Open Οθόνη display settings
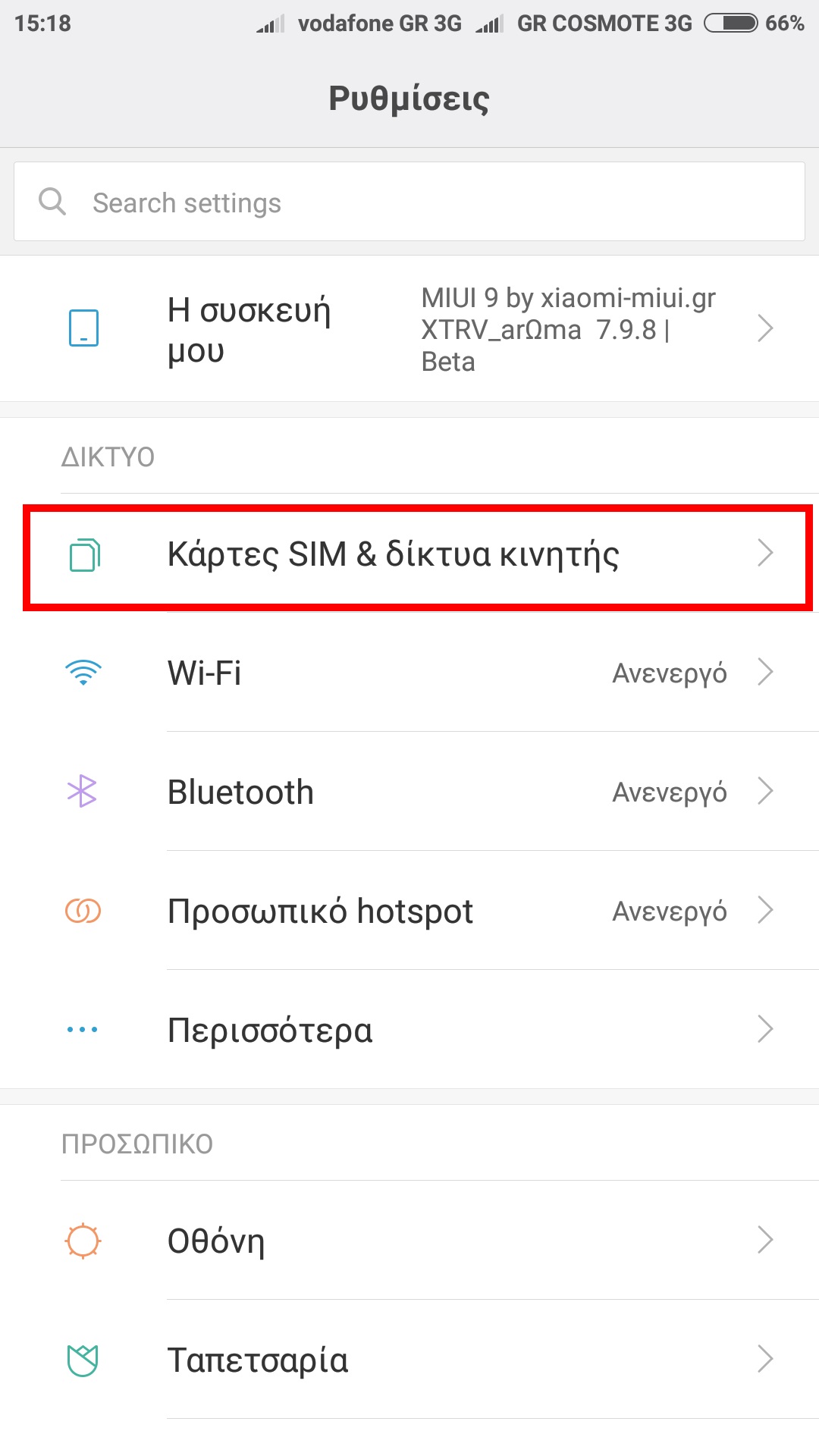The height and width of the screenshot is (1456, 819). pos(409,1241)
